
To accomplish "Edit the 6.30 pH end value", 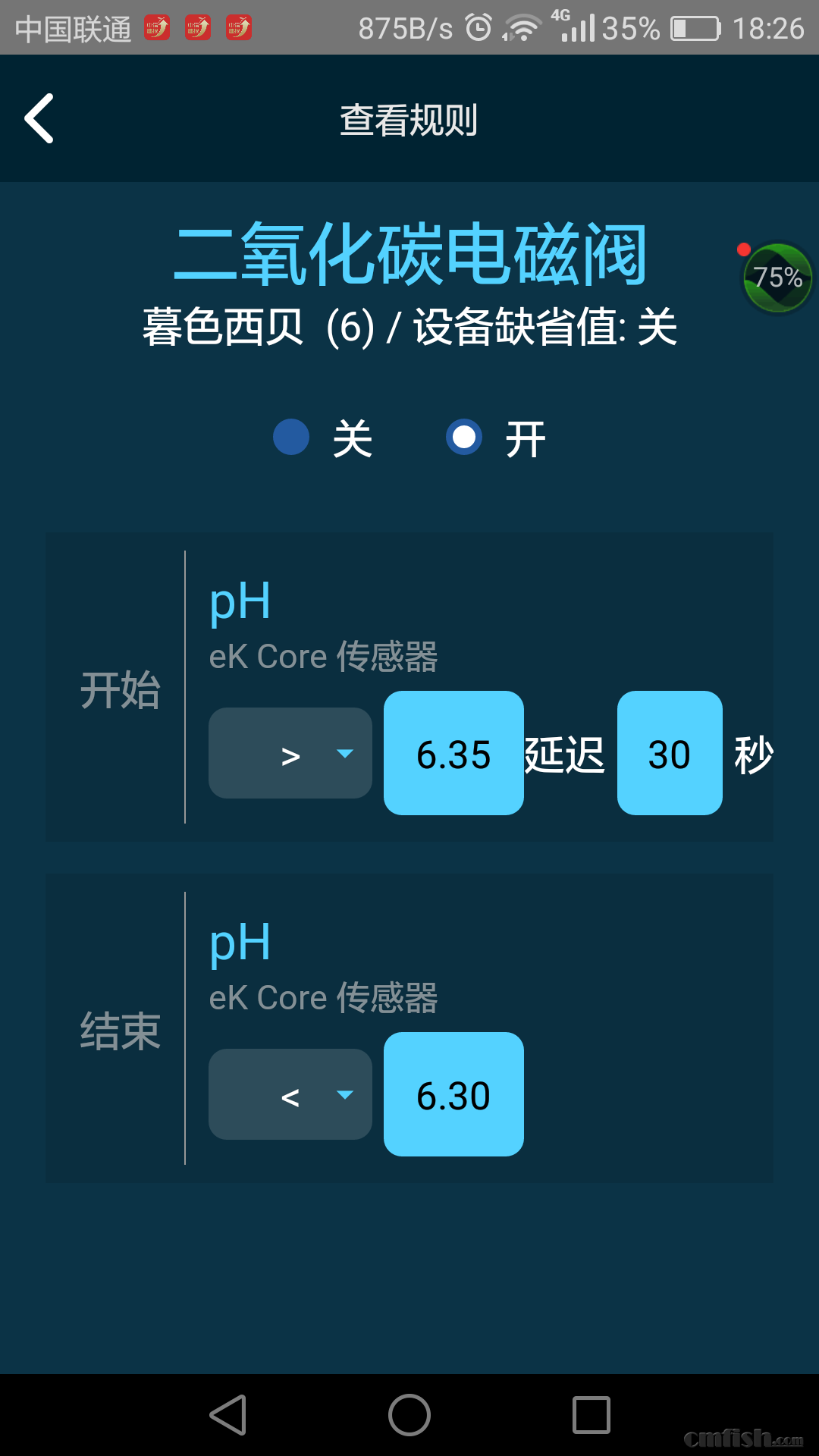I will (453, 1094).
